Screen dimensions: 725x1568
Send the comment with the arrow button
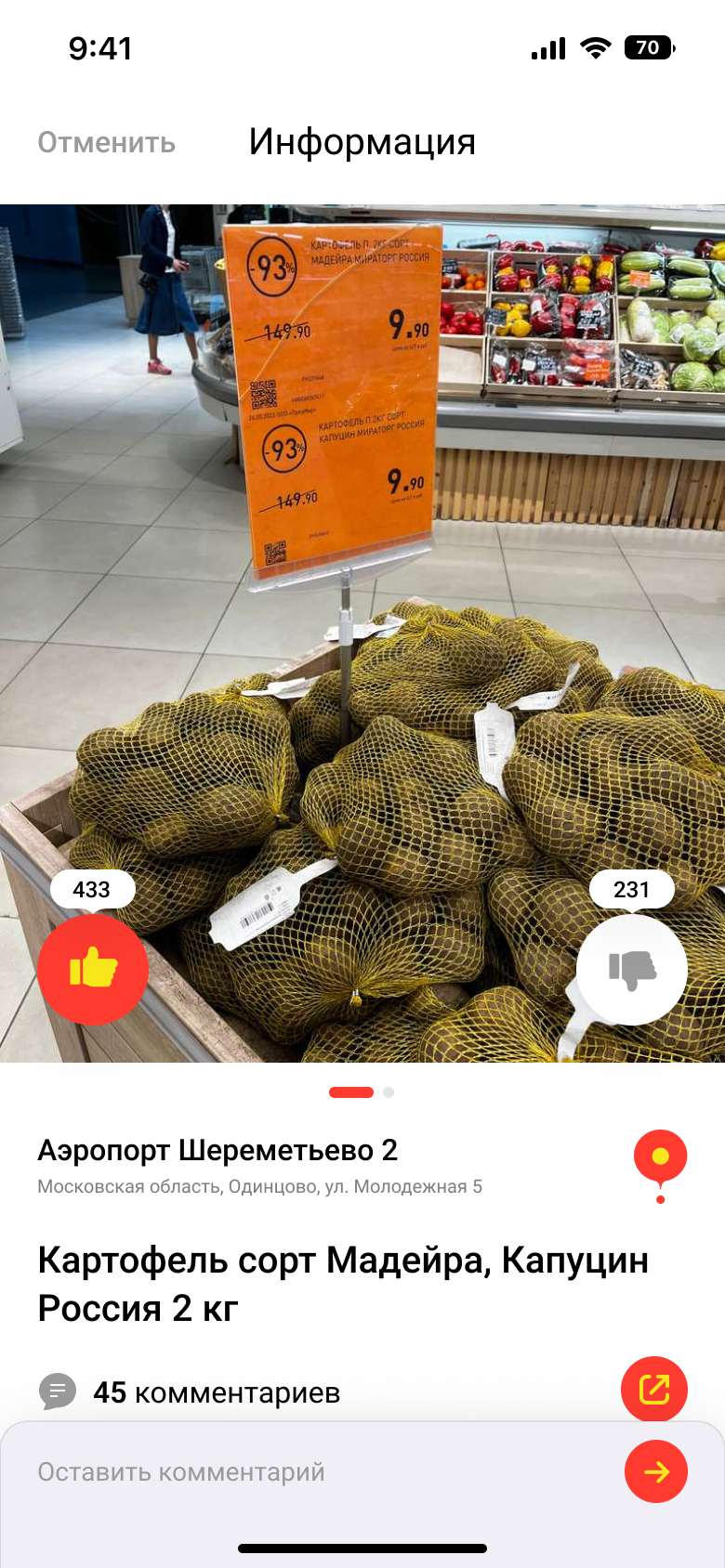point(656,1471)
